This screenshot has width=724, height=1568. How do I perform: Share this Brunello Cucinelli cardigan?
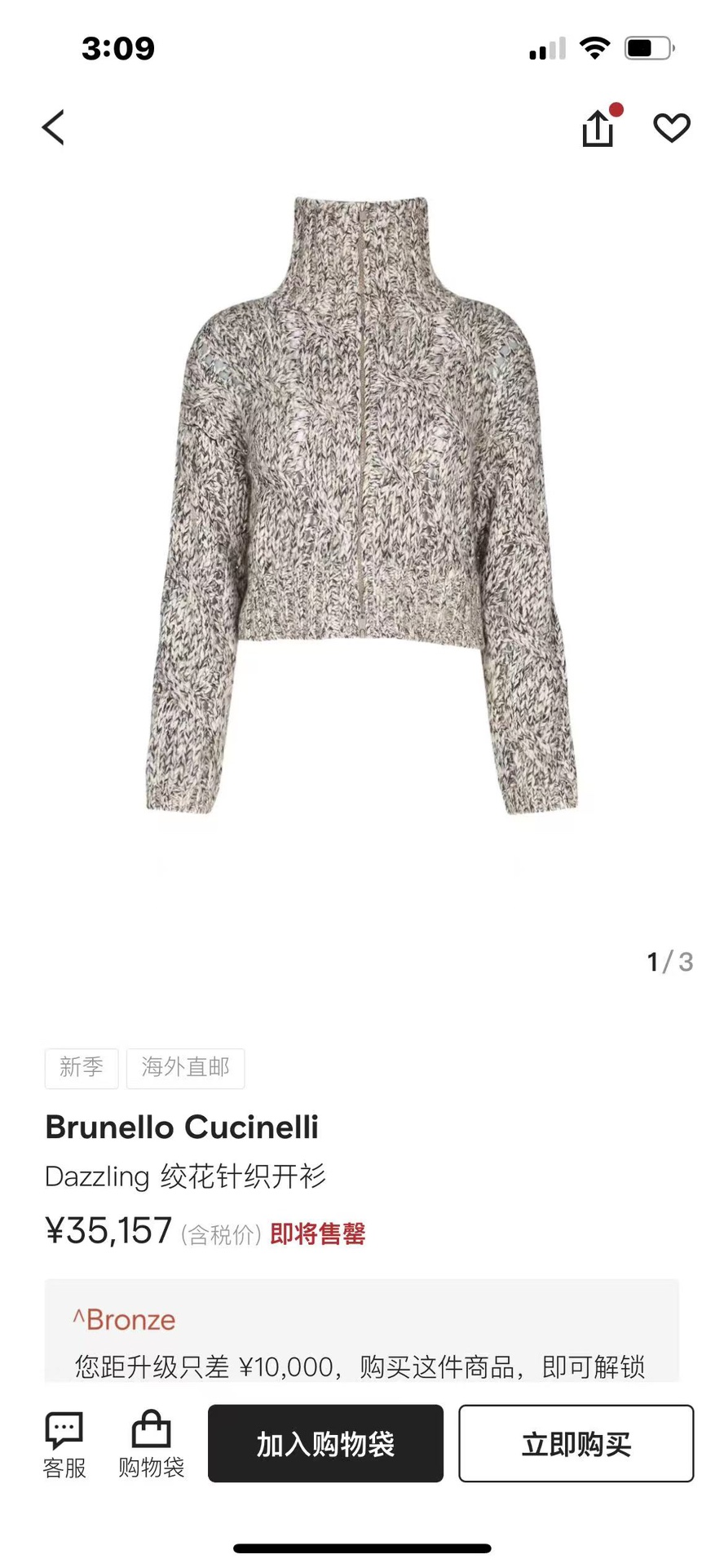tap(598, 129)
